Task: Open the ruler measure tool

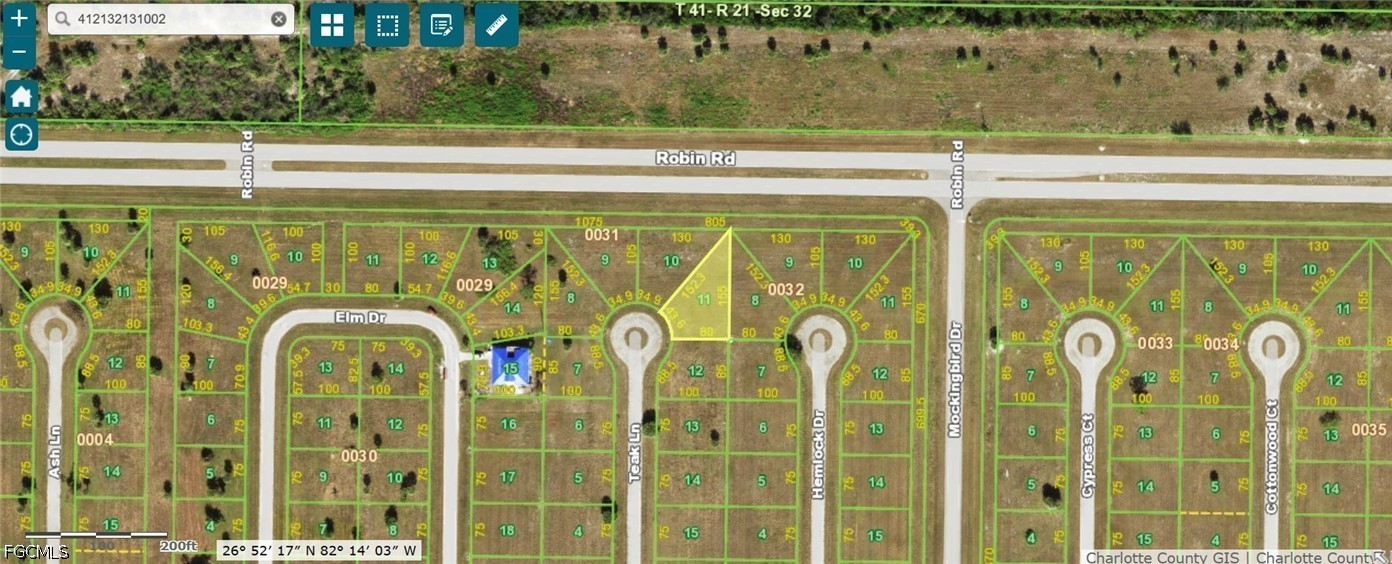Action: click(x=496, y=25)
